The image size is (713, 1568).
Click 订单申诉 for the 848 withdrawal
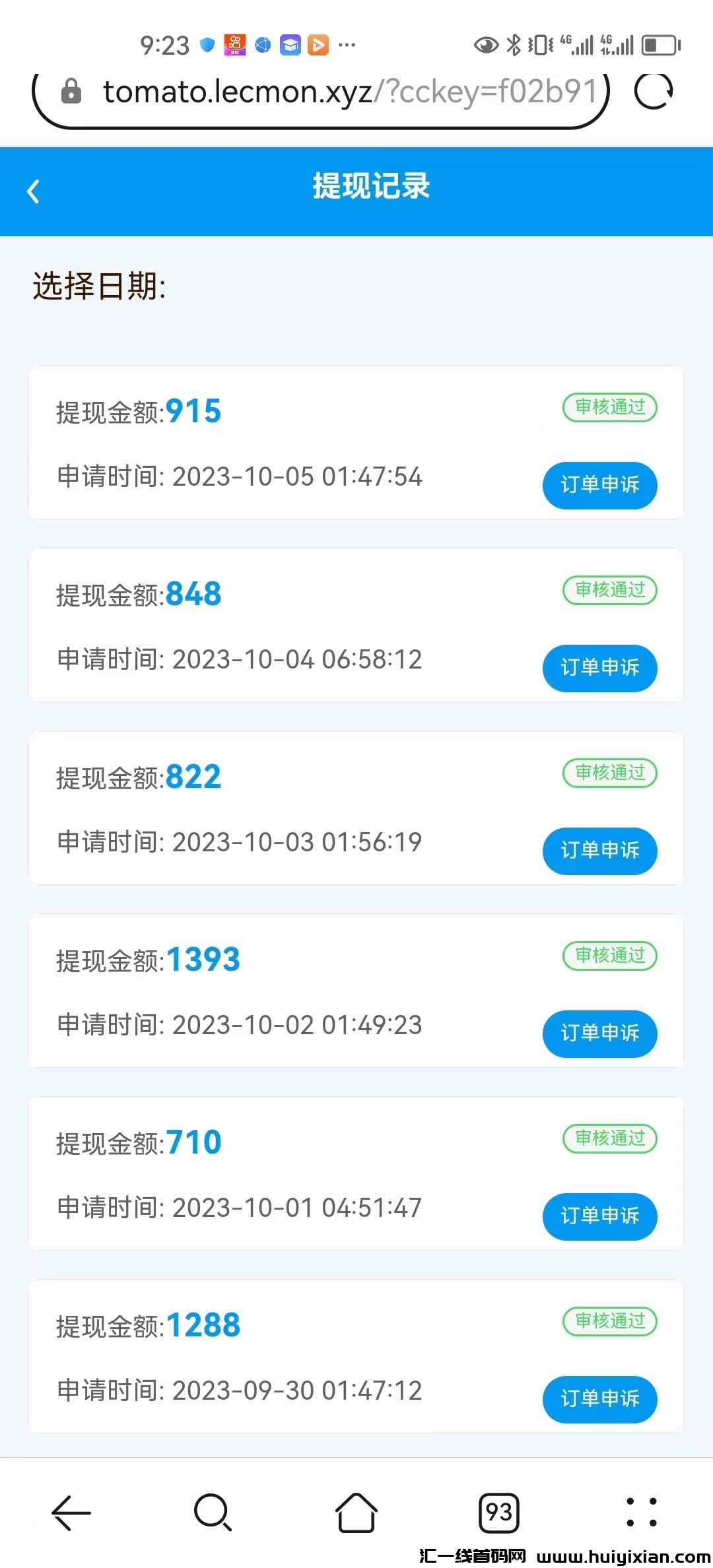click(599, 669)
